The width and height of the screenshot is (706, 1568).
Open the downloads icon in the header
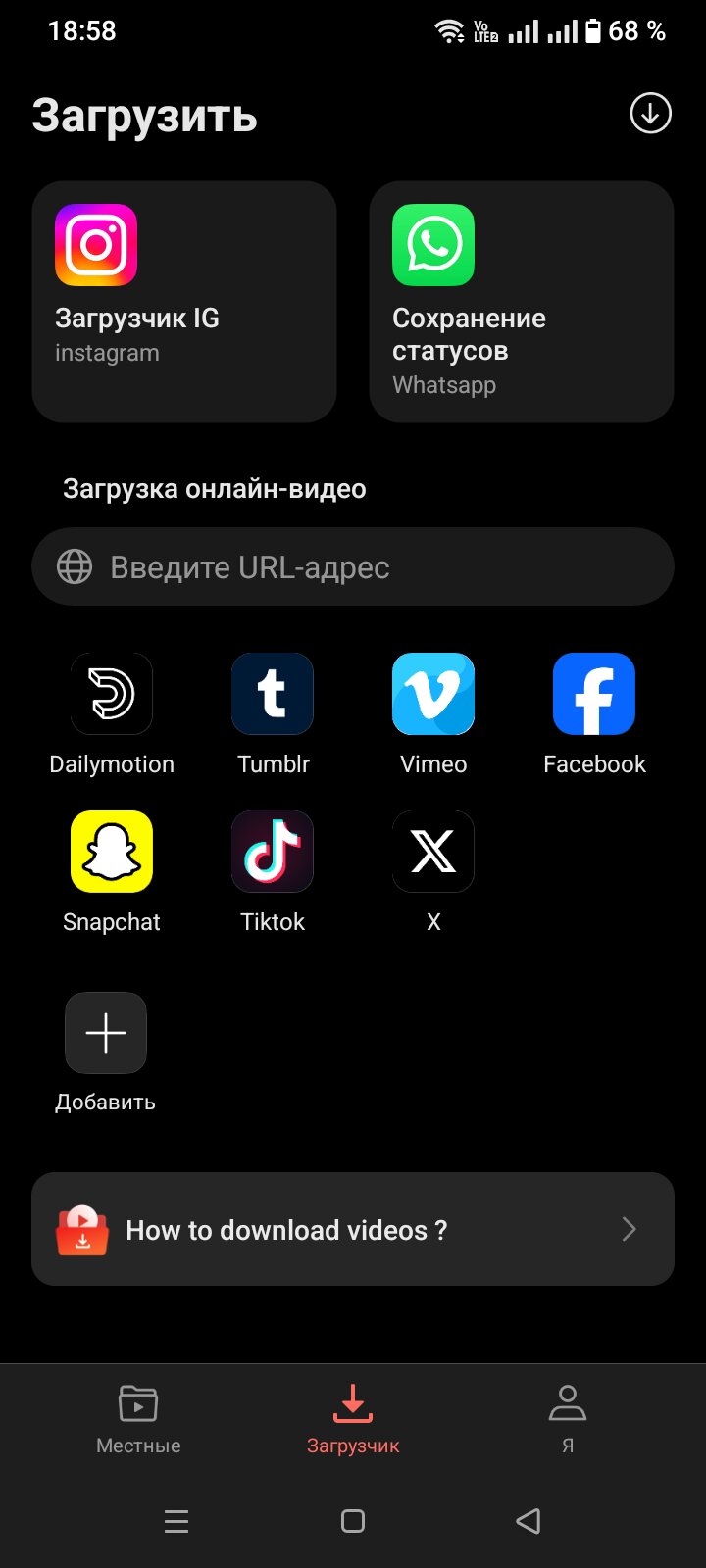click(650, 114)
